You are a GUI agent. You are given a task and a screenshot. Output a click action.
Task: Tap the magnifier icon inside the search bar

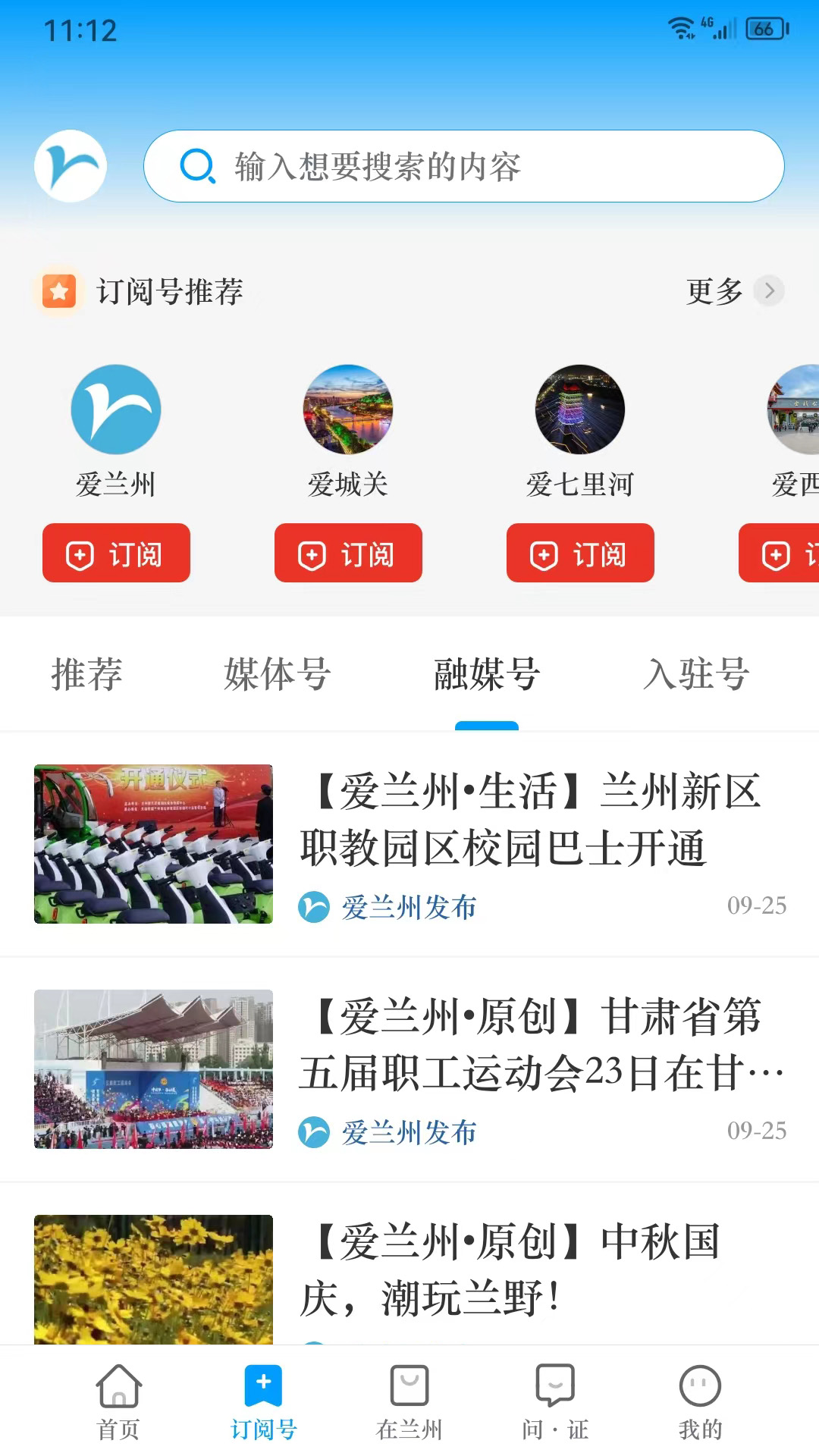[196, 166]
